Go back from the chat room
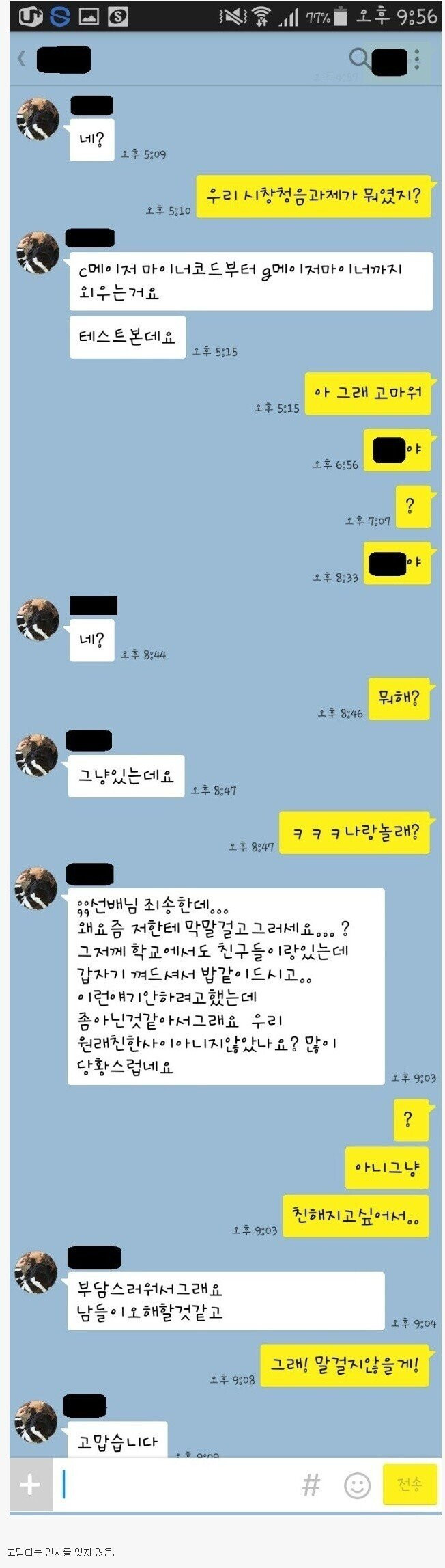Viewport: 445px width, 1568px height. [x=21, y=59]
